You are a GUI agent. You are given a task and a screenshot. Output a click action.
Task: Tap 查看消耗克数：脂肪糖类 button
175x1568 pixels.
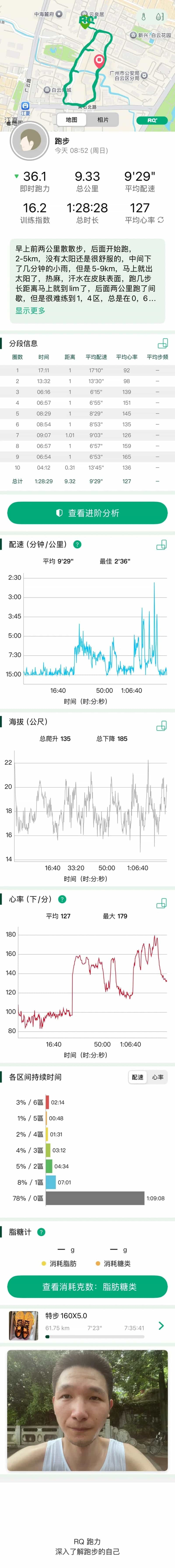coord(87,1286)
